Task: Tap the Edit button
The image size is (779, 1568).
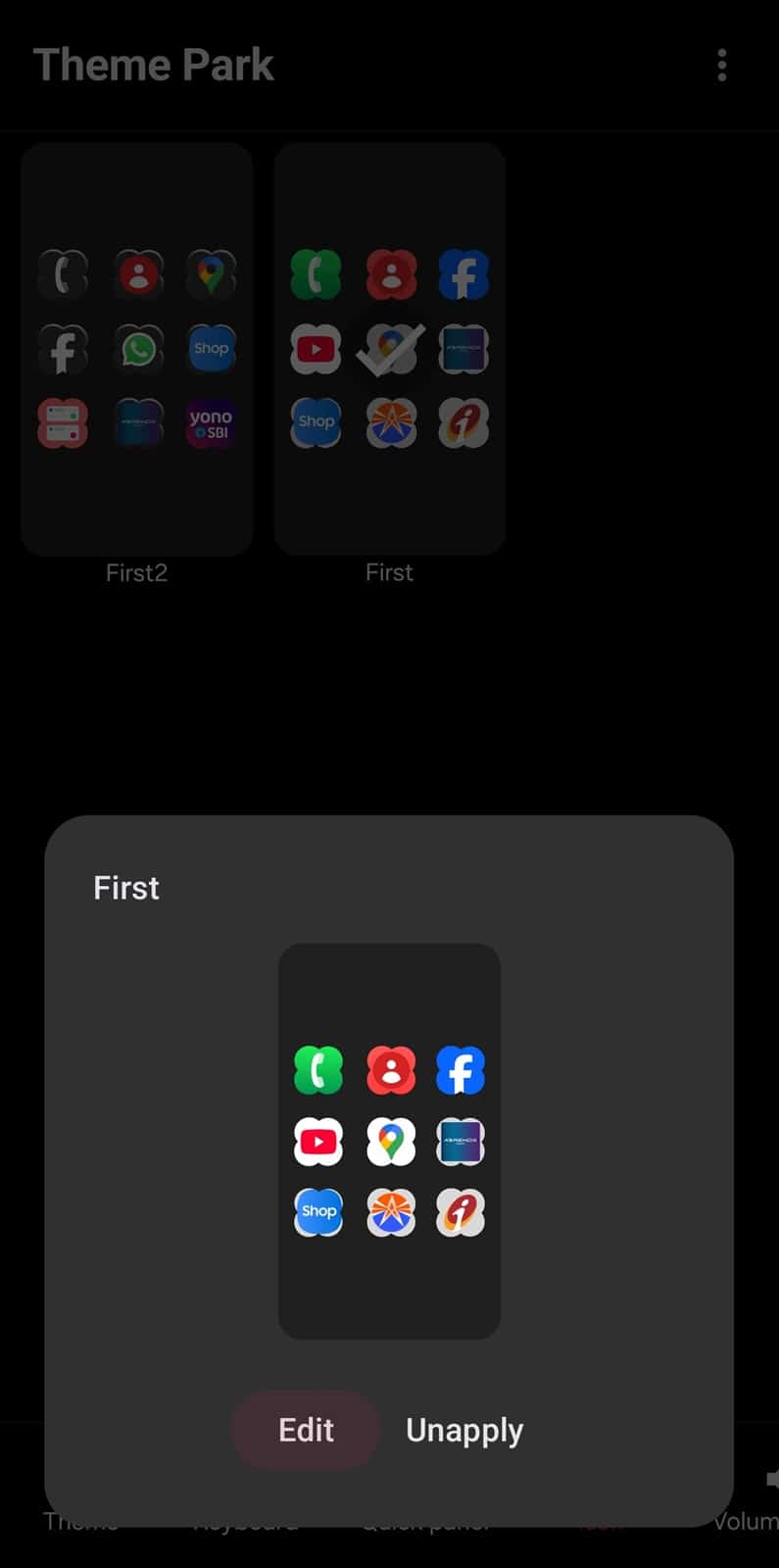Action: [306, 1430]
